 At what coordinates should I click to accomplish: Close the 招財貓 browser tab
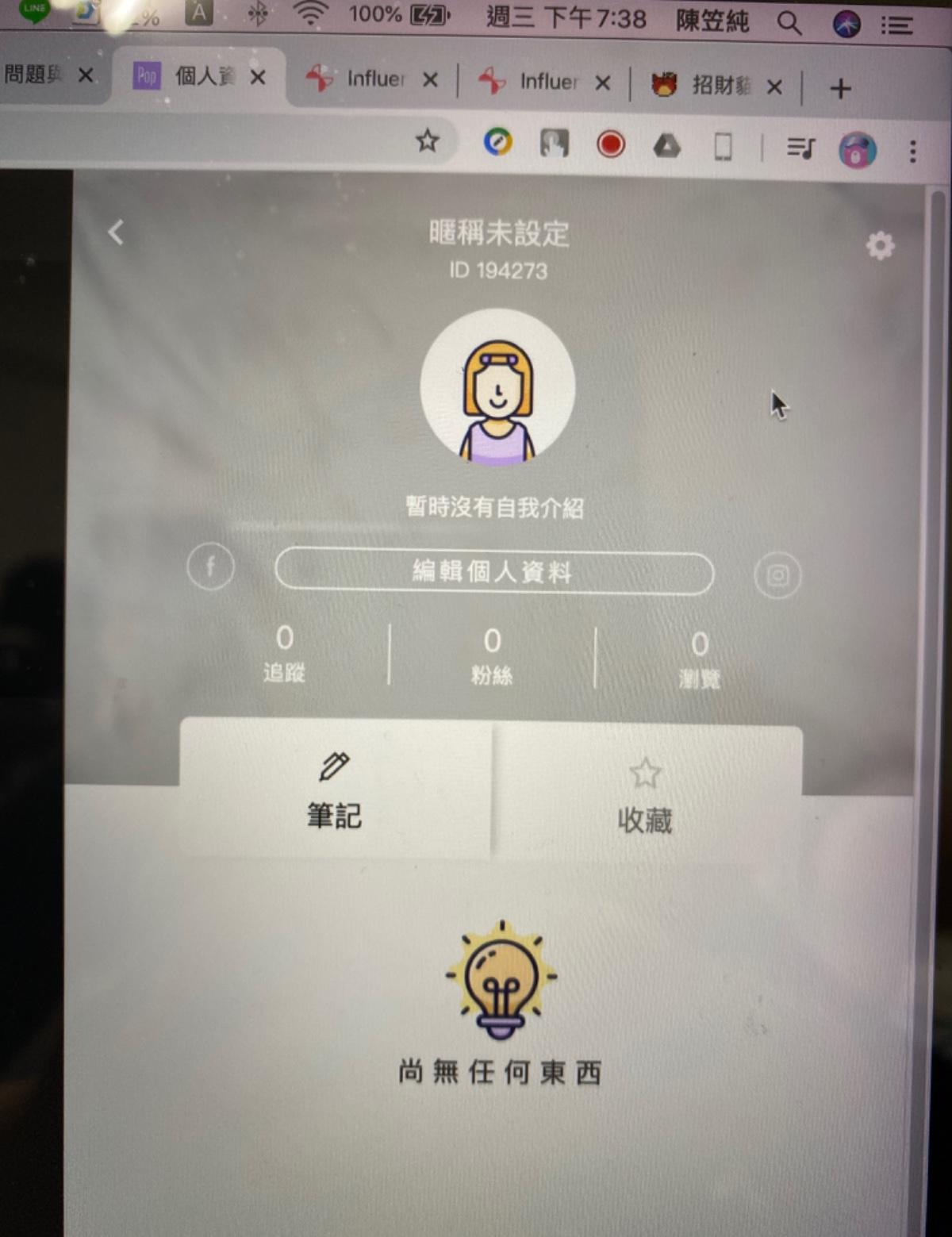click(774, 86)
